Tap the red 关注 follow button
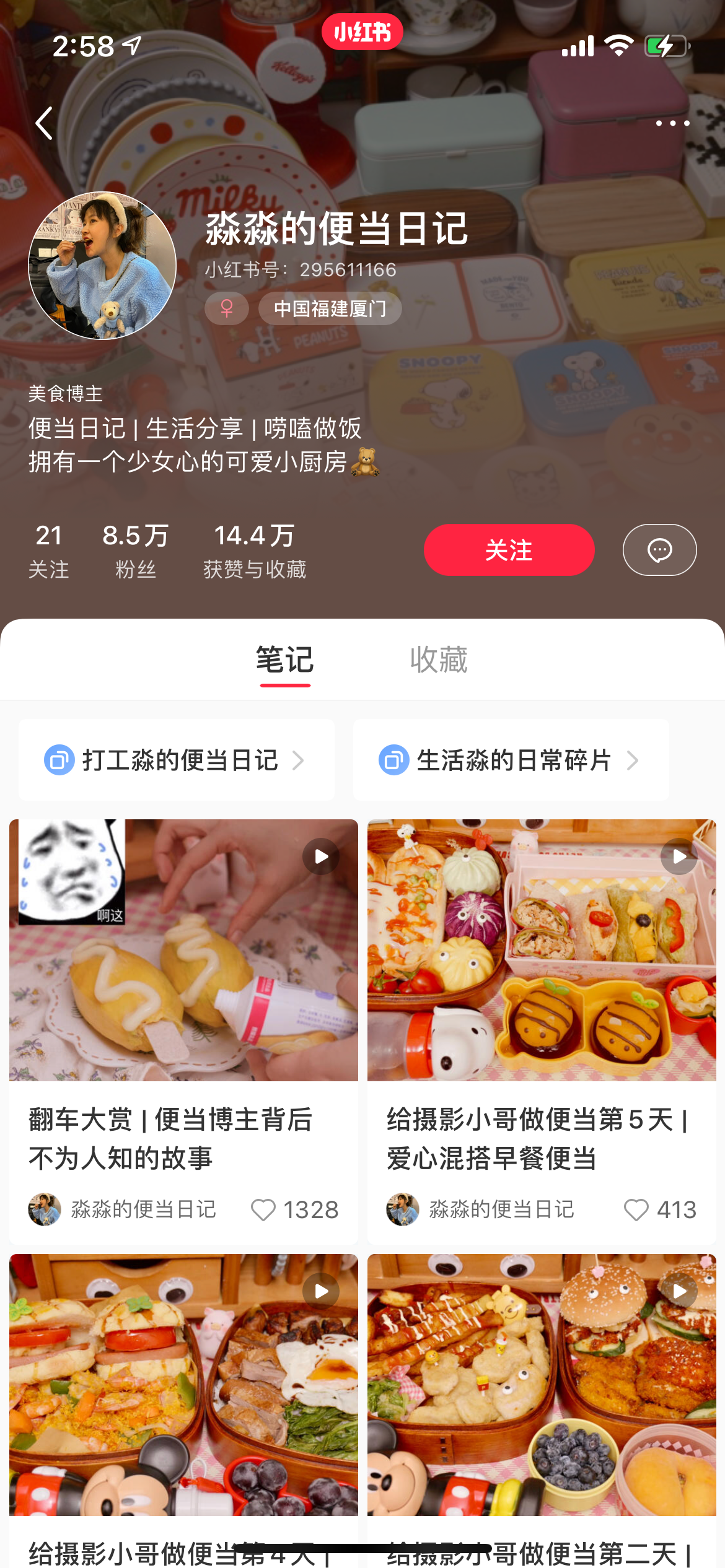The image size is (725, 1568). 509,550
